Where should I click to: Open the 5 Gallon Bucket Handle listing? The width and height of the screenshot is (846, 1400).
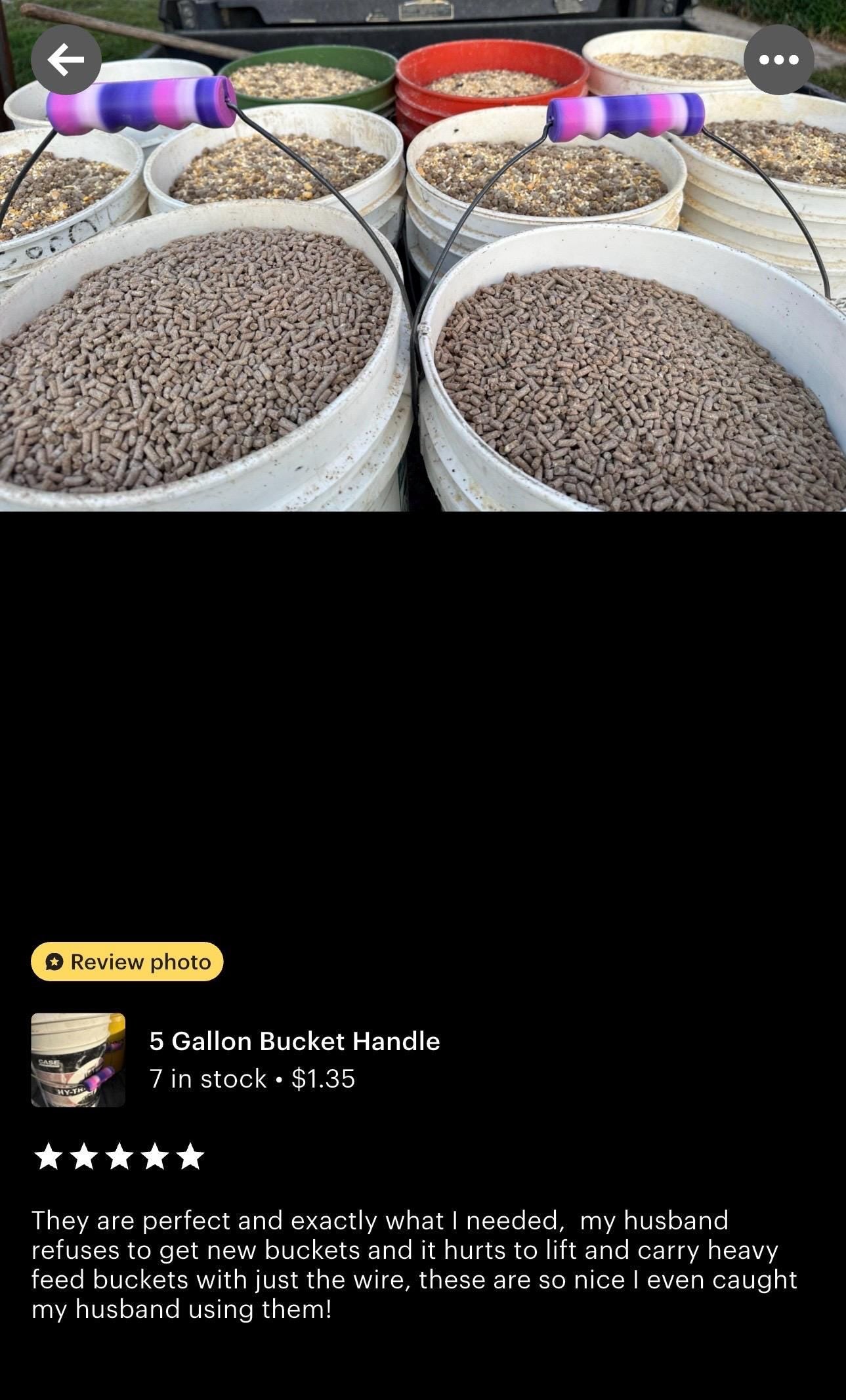click(294, 1041)
